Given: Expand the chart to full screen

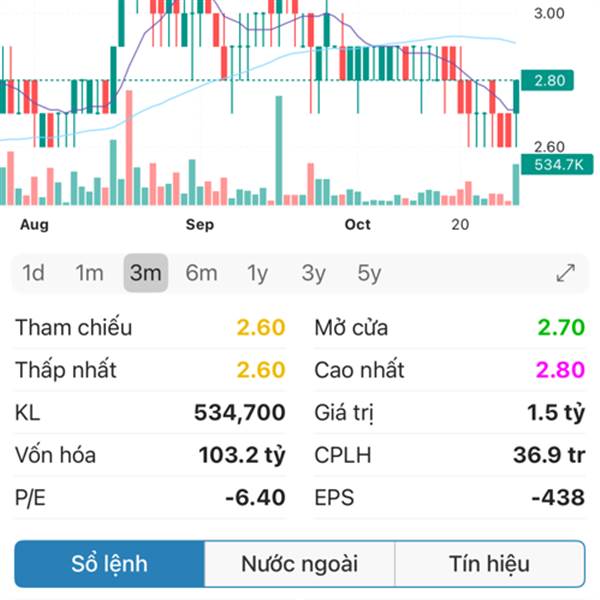Looking at the screenshot, I should (565, 273).
